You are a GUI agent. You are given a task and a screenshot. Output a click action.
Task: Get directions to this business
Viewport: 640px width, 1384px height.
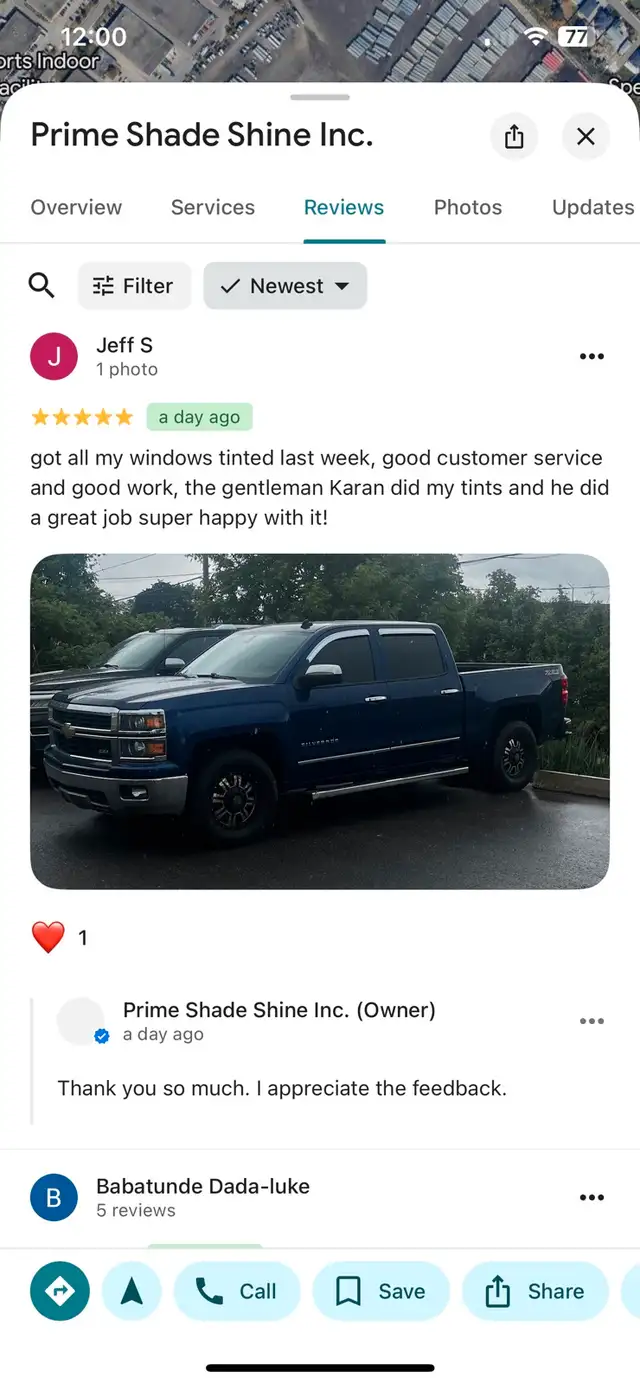click(60, 1291)
